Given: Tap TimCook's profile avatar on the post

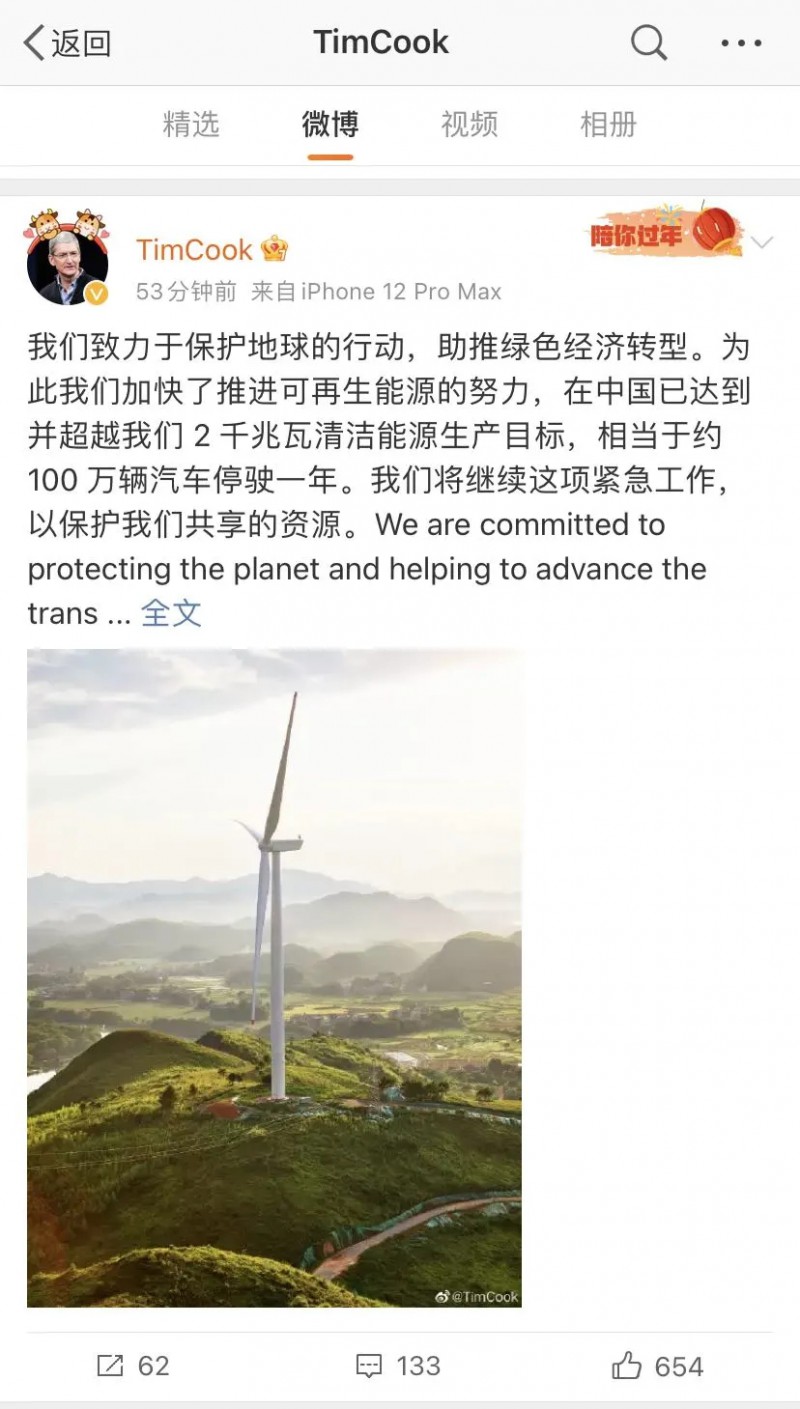Looking at the screenshot, I should pyautogui.click(x=68, y=261).
